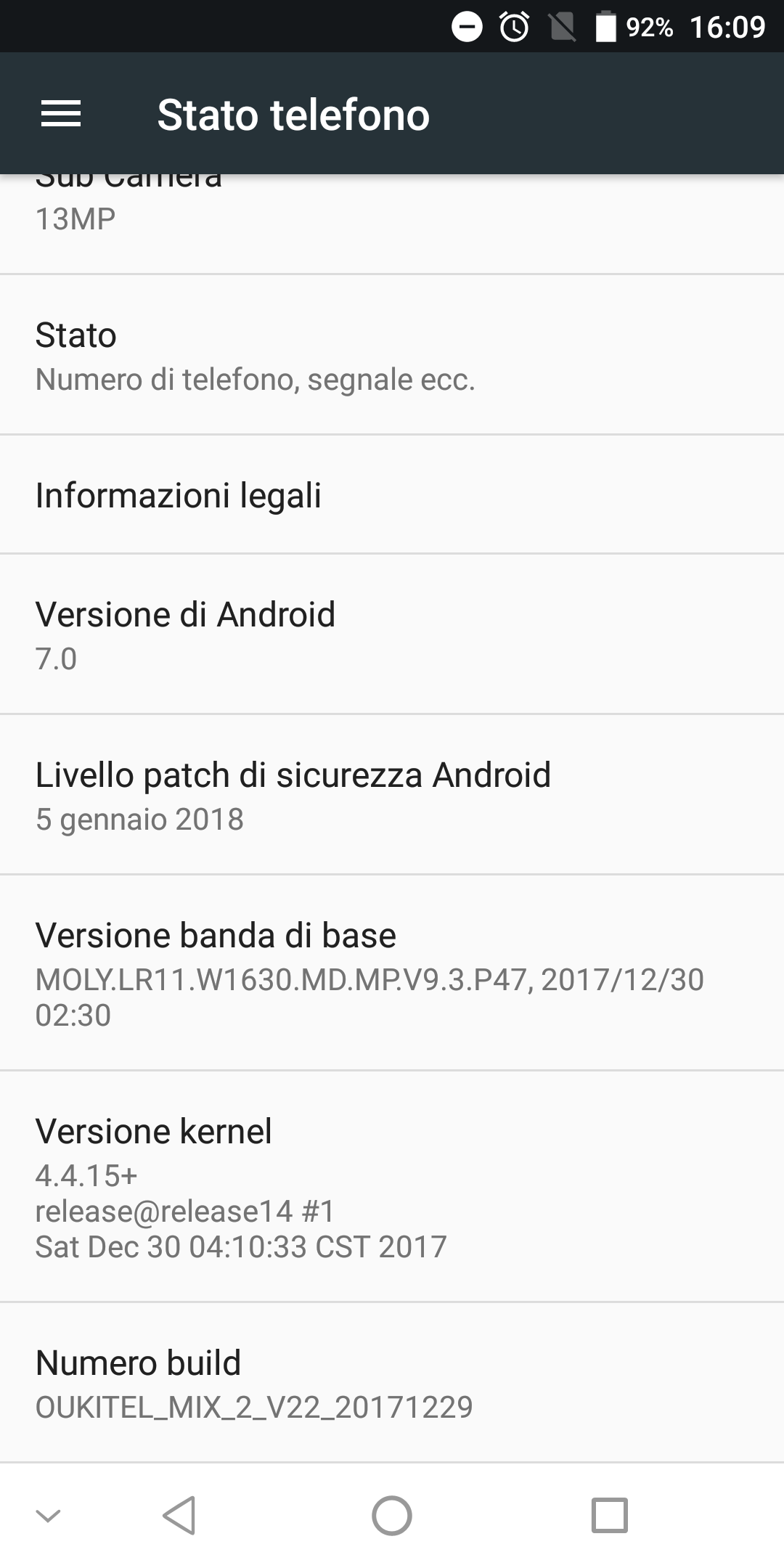Image resolution: width=784 pixels, height=1568 pixels.
Task: Tap the Versione banda di base row
Action: click(392, 973)
